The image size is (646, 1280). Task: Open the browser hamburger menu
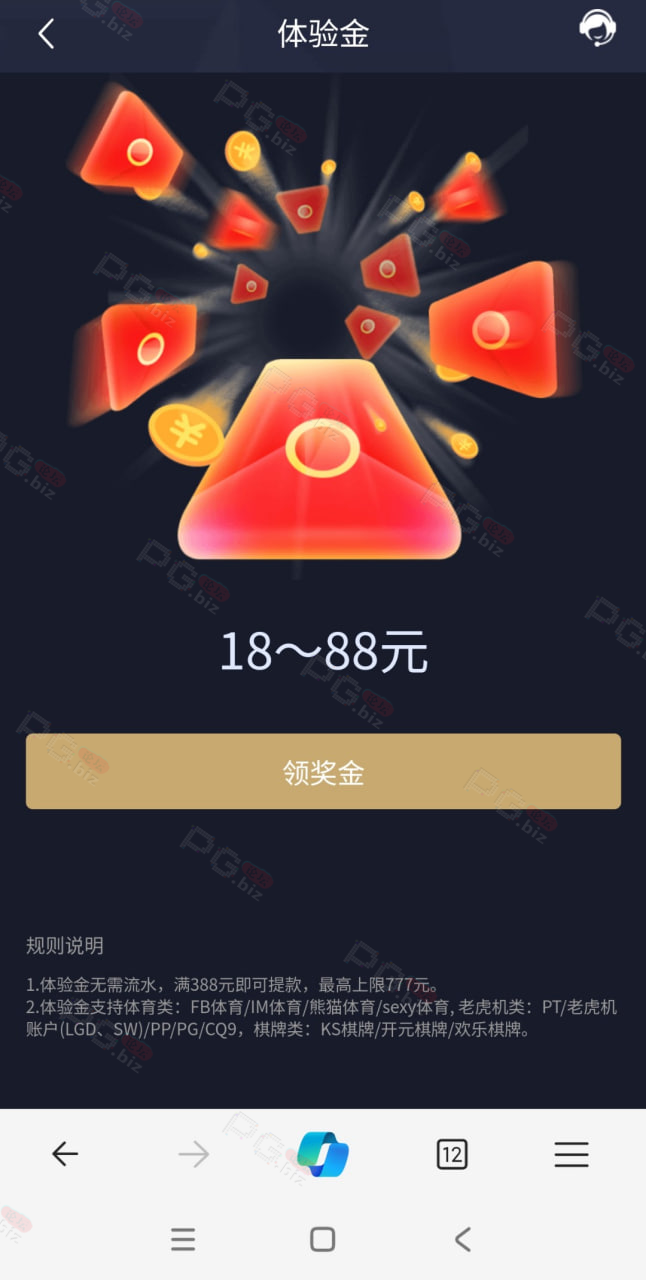click(571, 1155)
